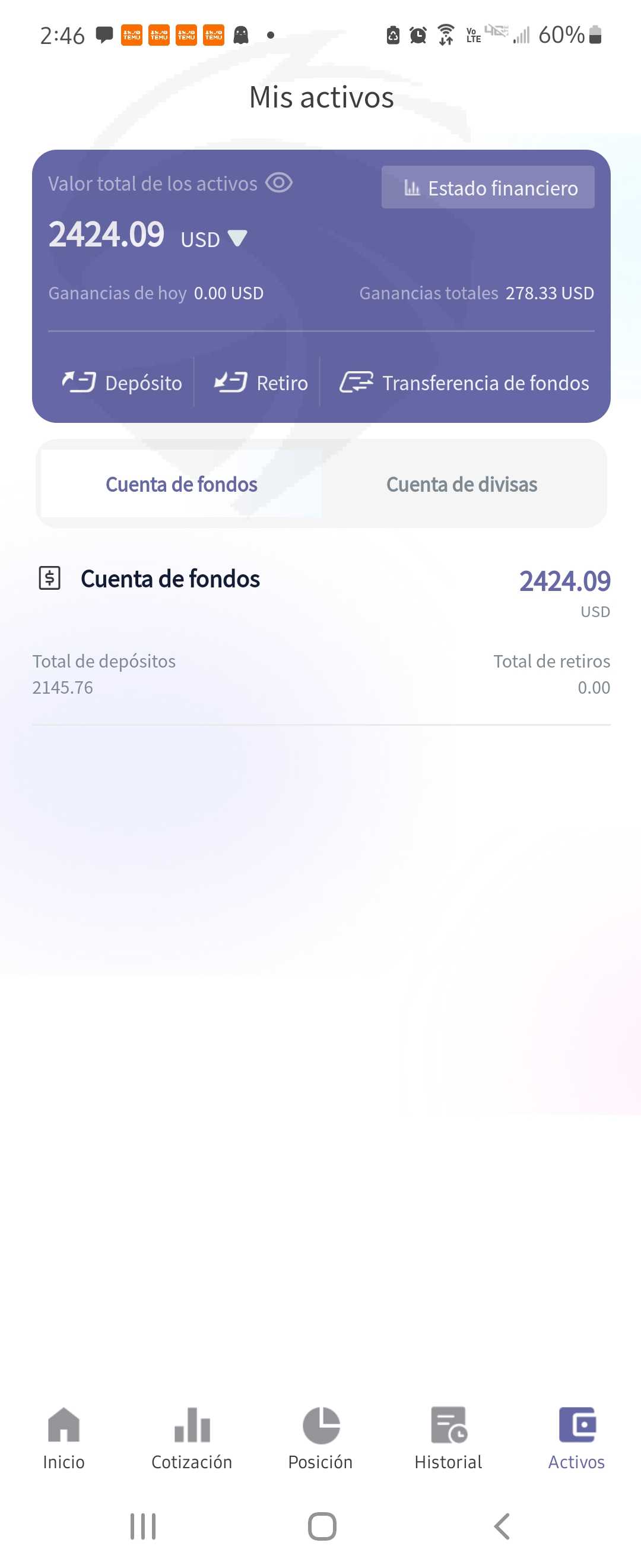Open the Estado financiero report
The height and width of the screenshot is (1568, 641).
click(488, 188)
